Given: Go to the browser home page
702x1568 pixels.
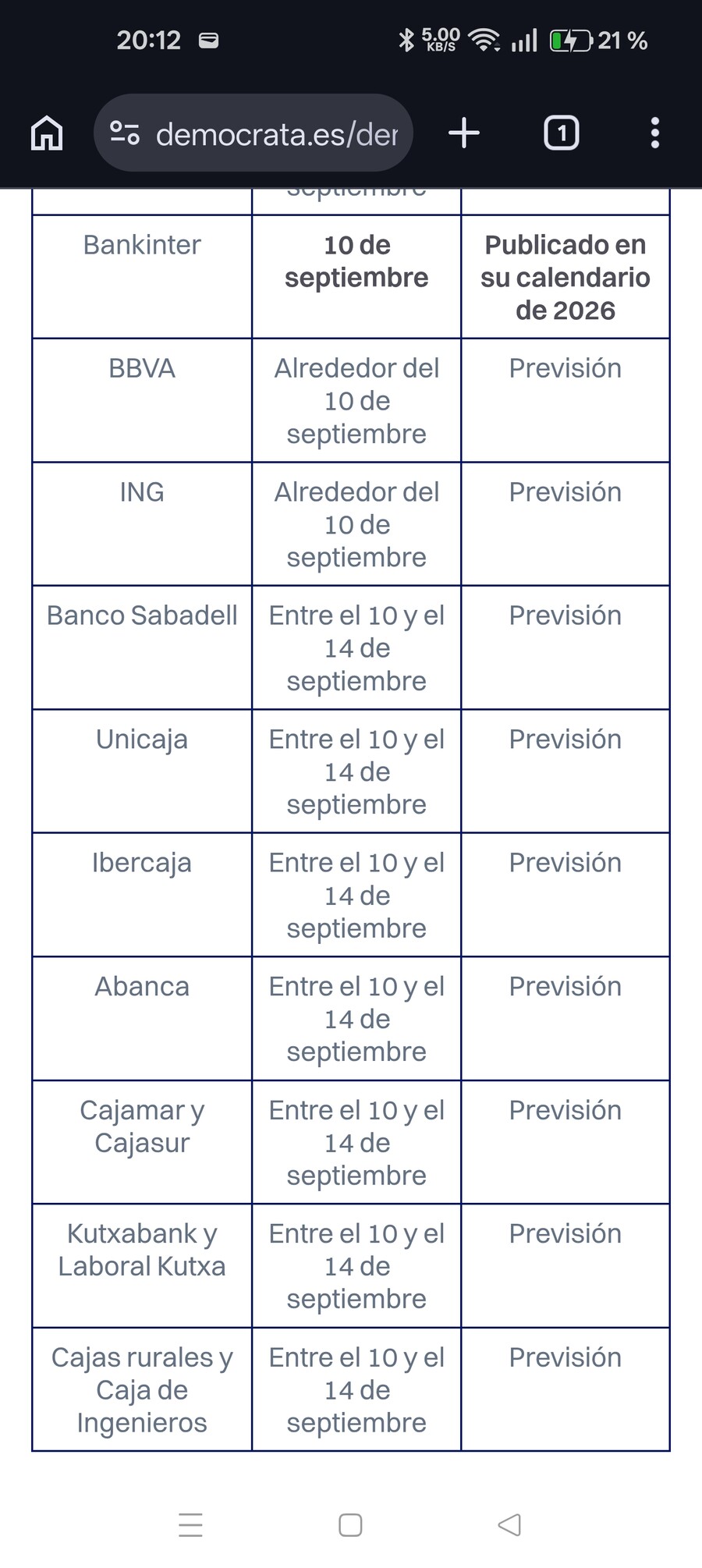Looking at the screenshot, I should point(47,133).
